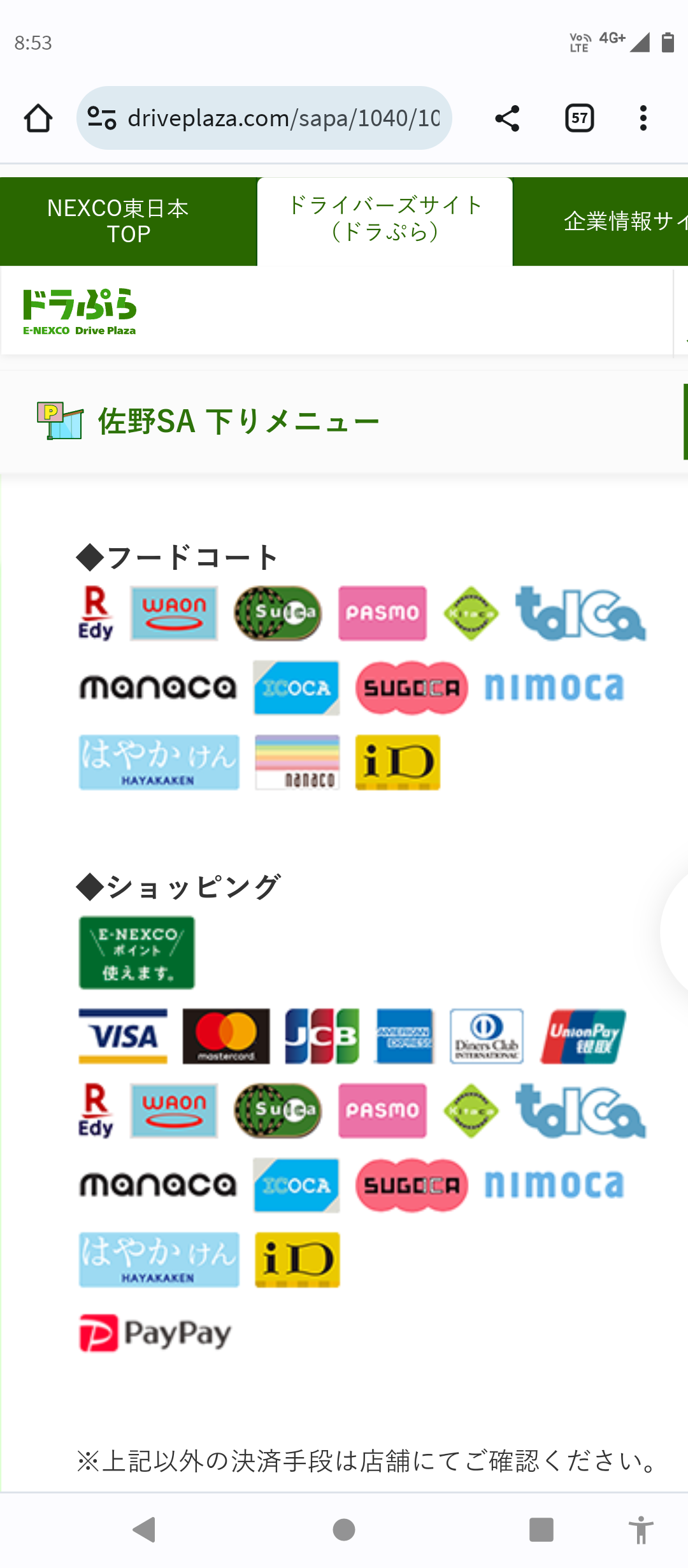The image size is (688, 1568).
Task: Switch to the NEXCO東日本 TOP tab
Action: pyautogui.click(x=127, y=221)
